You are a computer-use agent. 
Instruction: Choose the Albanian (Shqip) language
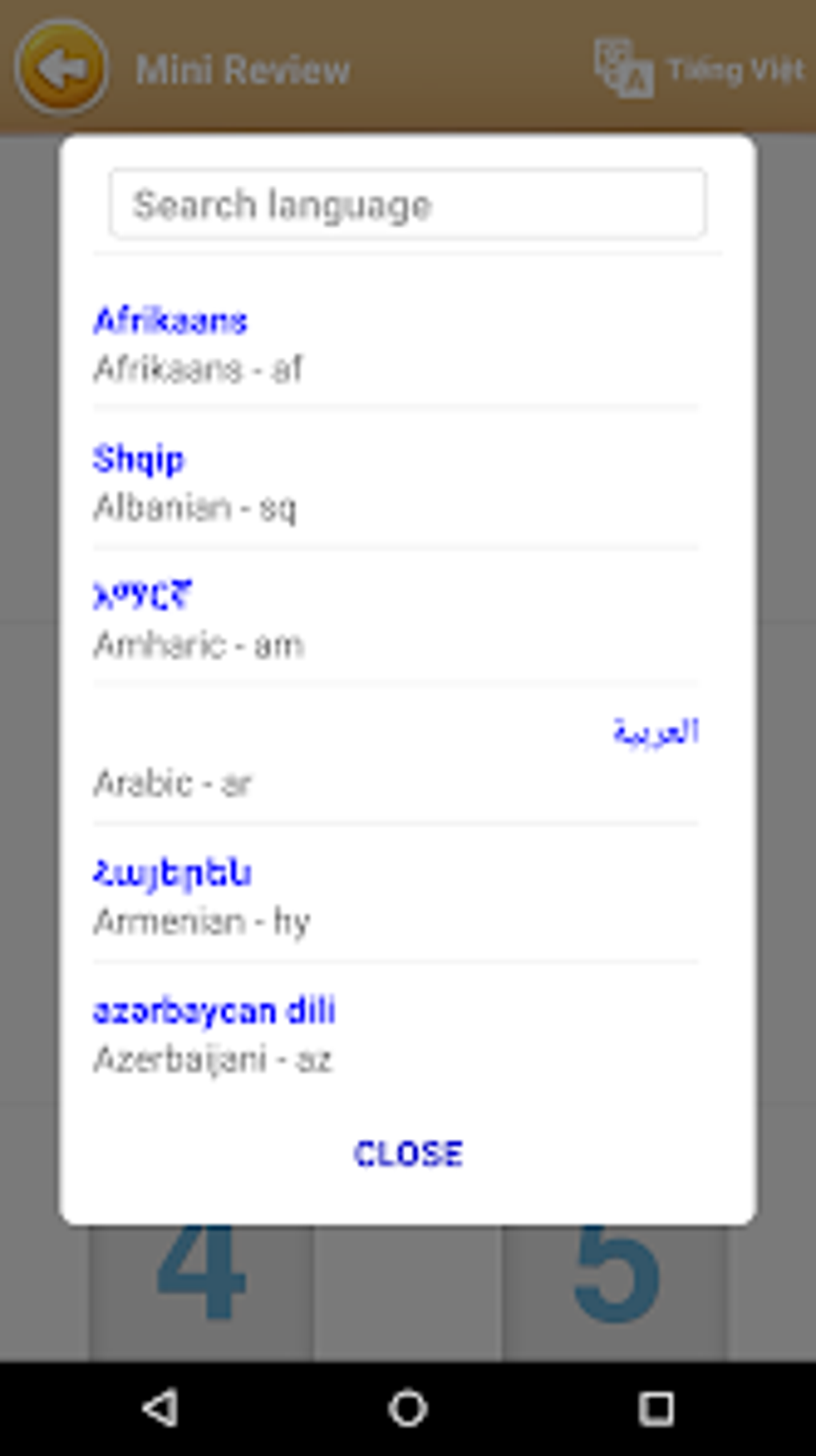396,483
